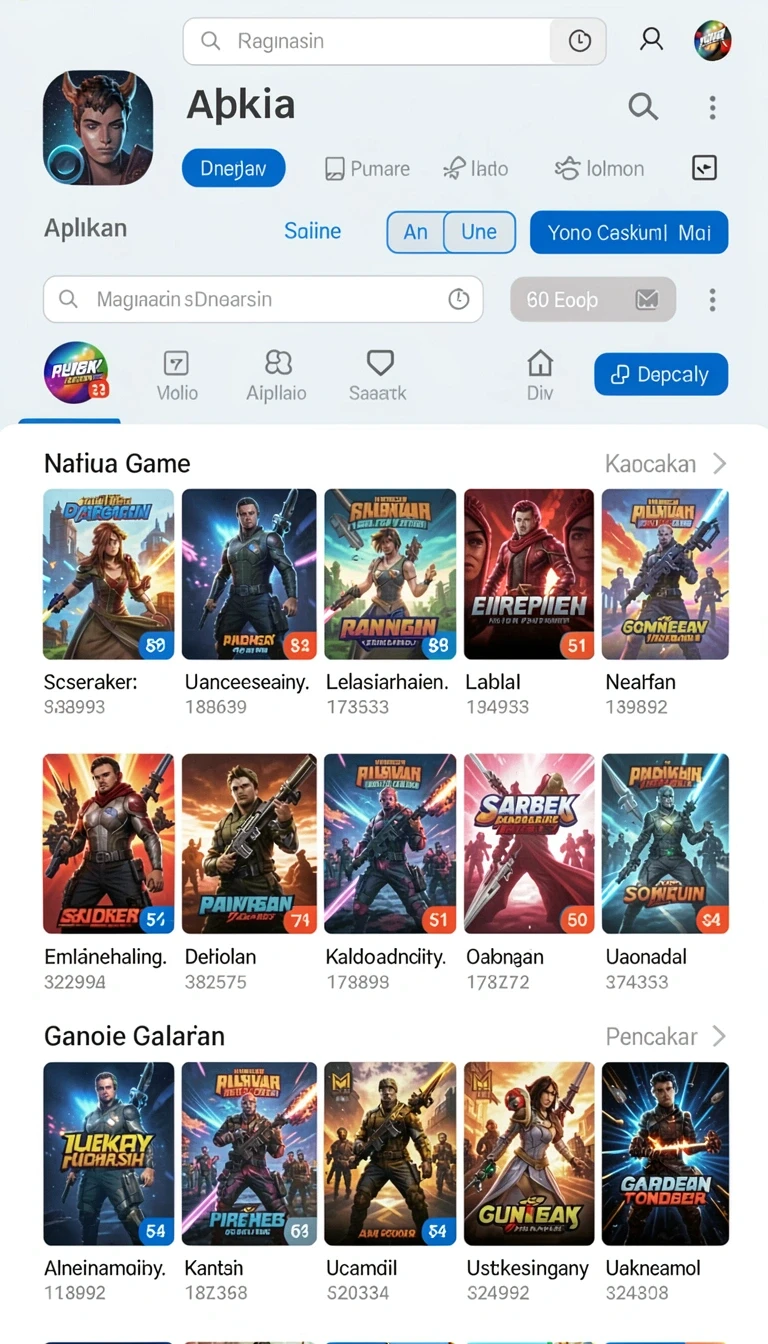Switch to the Div home tab

(540, 375)
